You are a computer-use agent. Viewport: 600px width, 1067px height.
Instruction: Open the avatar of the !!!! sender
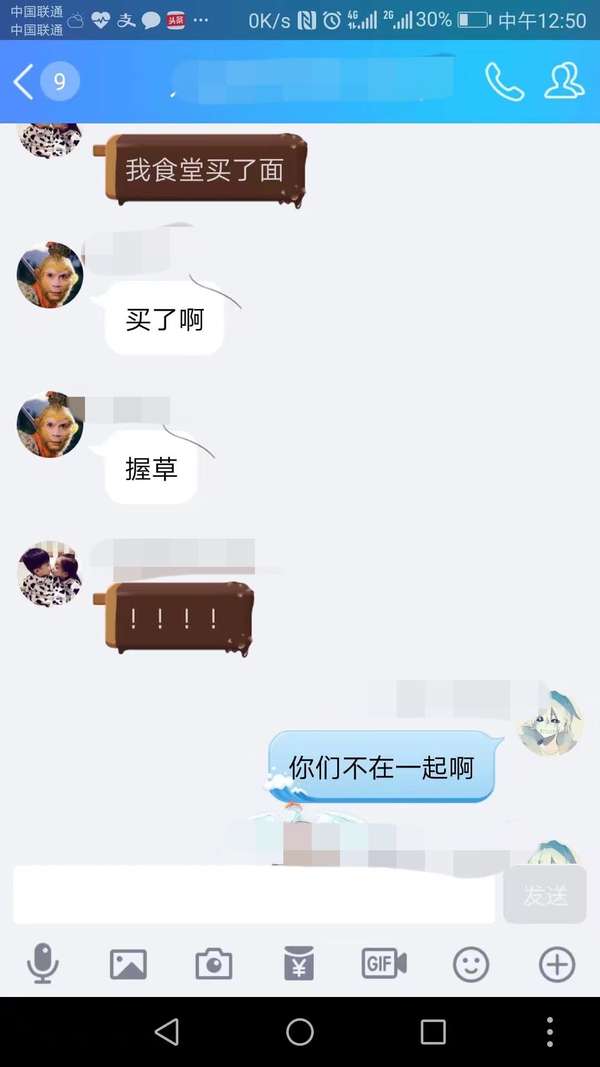tap(50, 574)
